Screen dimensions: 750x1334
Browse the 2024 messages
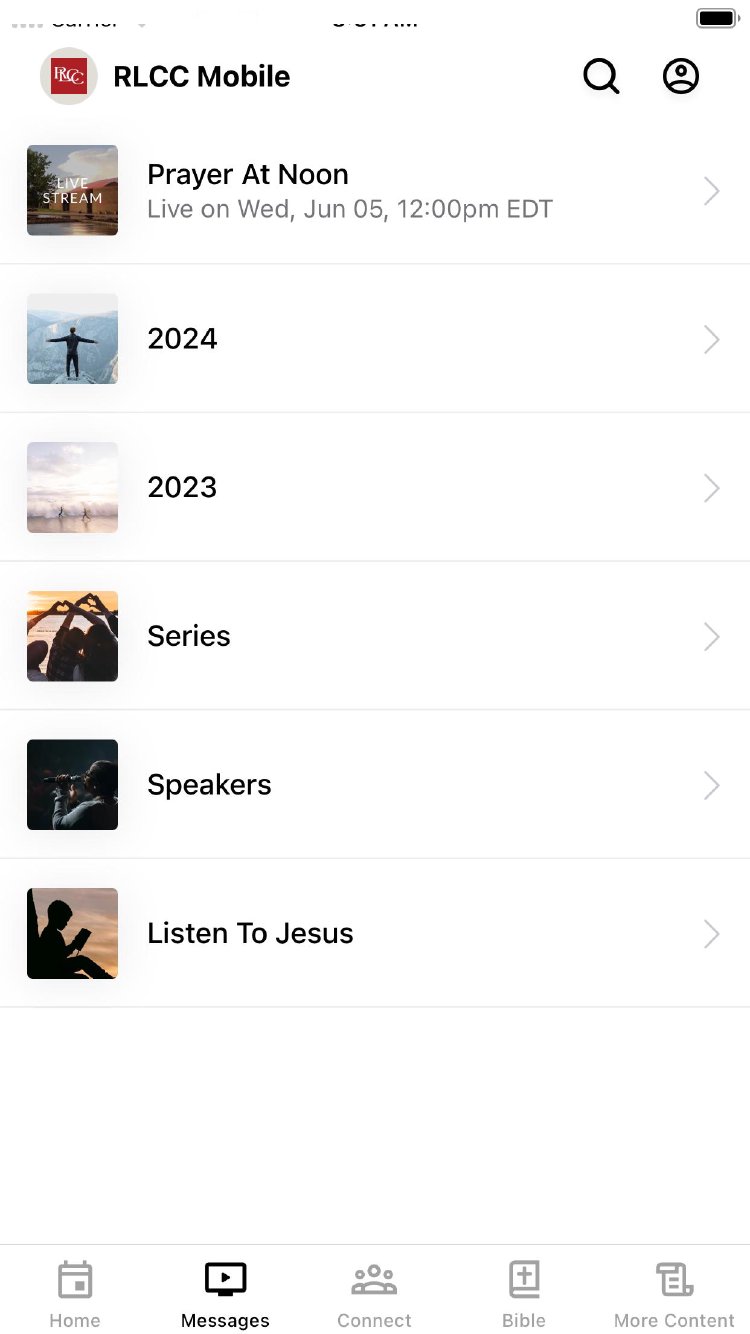click(x=374, y=339)
